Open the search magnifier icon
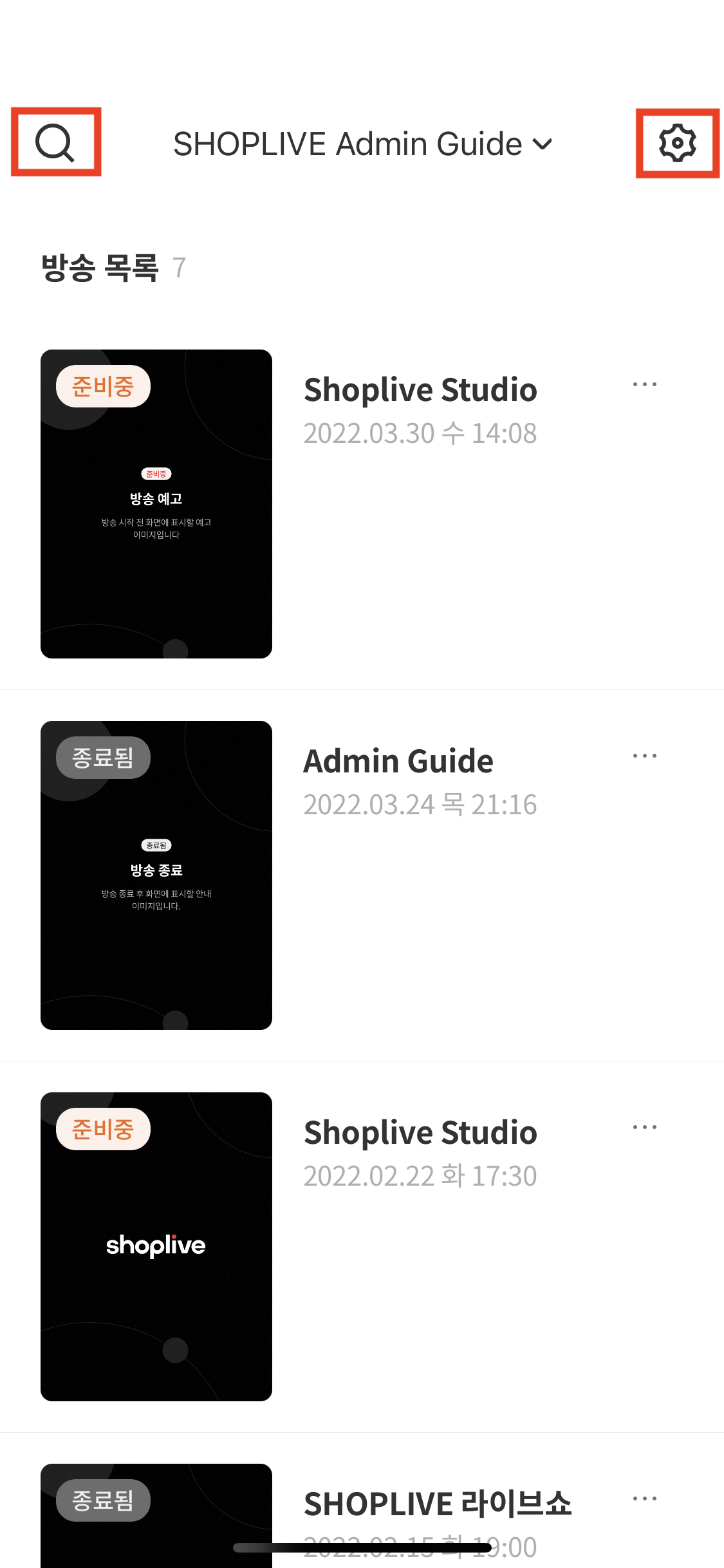724x1568 pixels. point(55,142)
